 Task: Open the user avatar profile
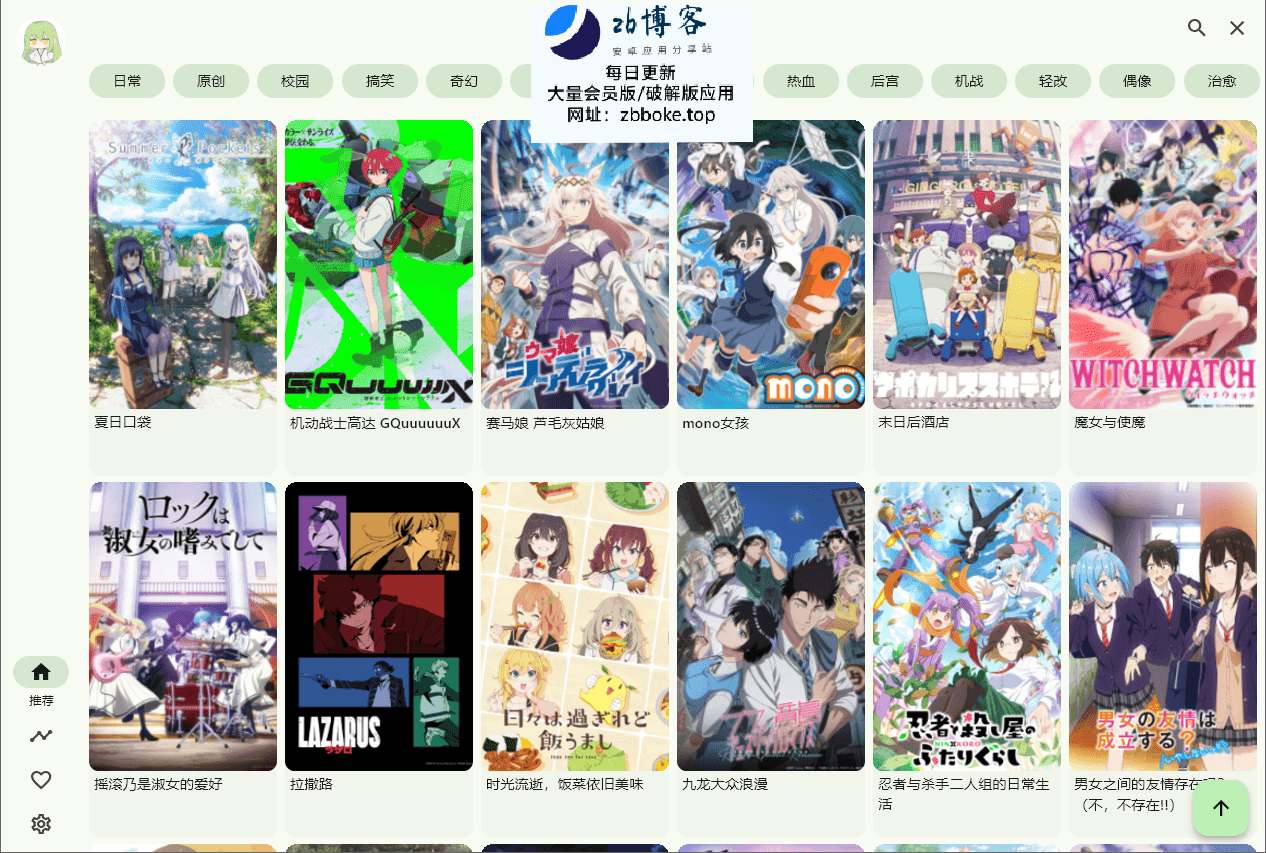42,42
